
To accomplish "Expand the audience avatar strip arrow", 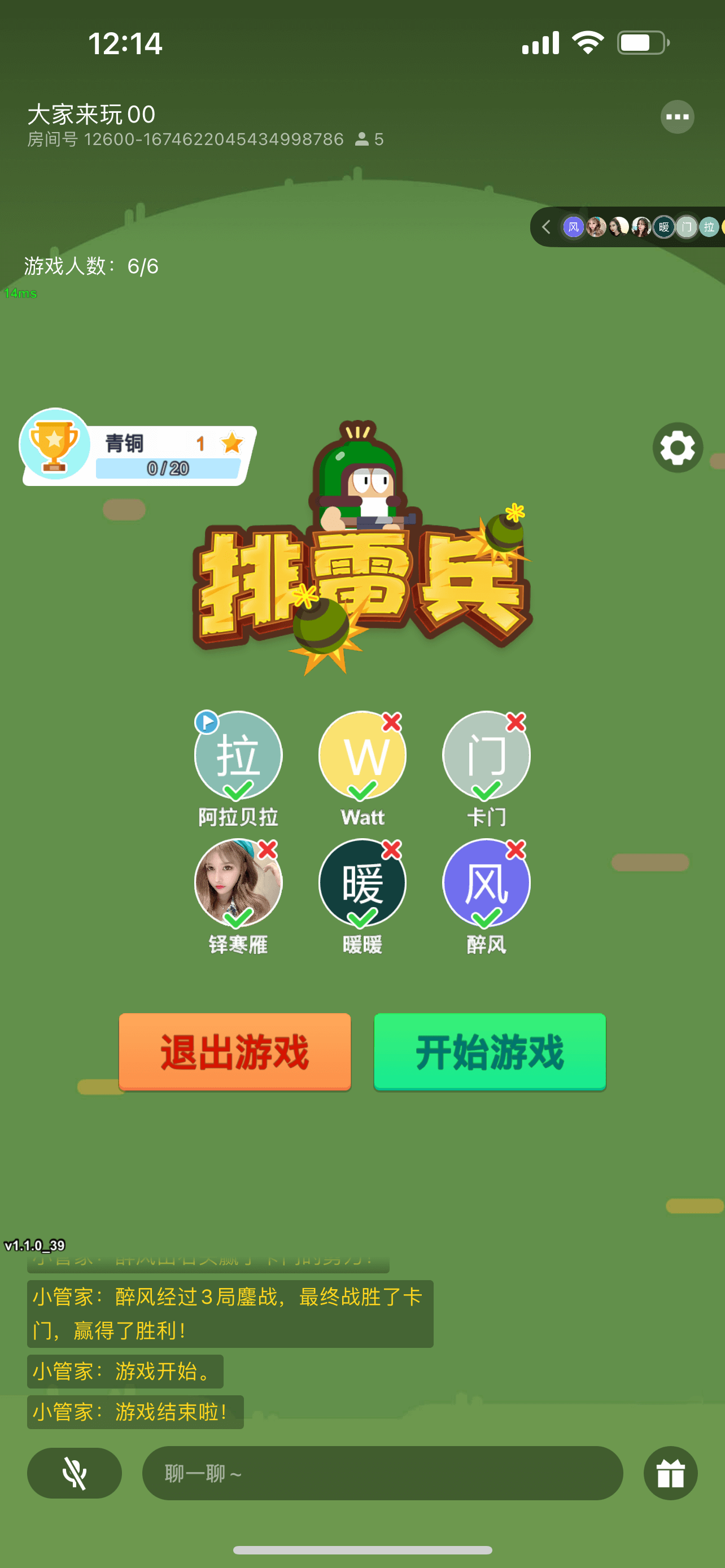I will (546, 227).
